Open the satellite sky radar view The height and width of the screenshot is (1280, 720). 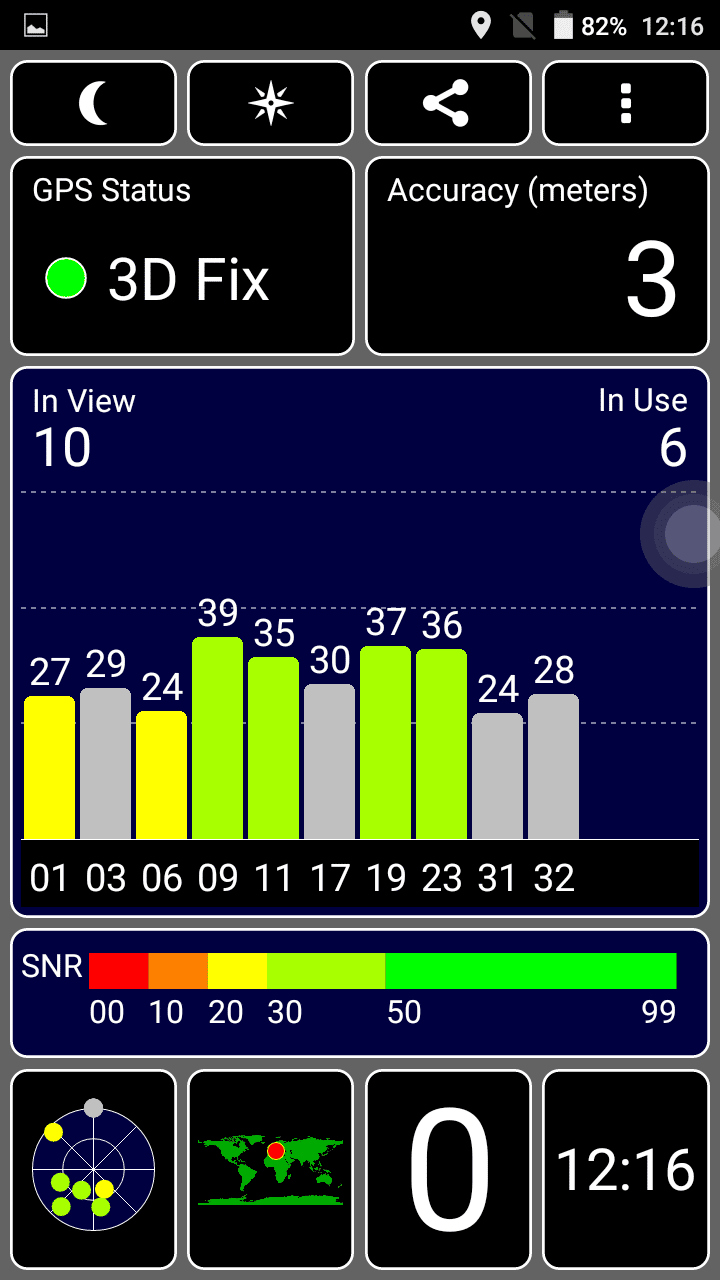click(x=93, y=1169)
